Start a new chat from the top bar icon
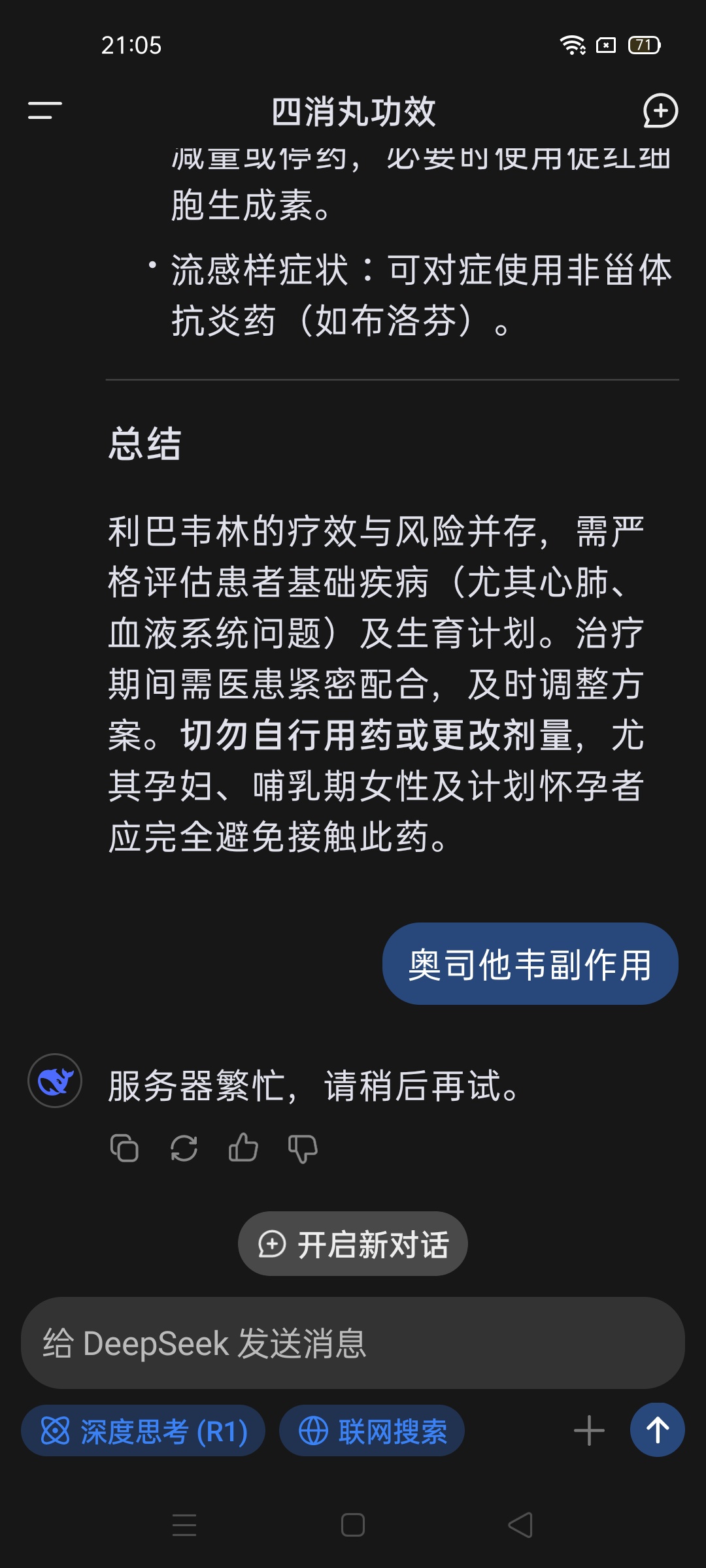 tap(660, 110)
